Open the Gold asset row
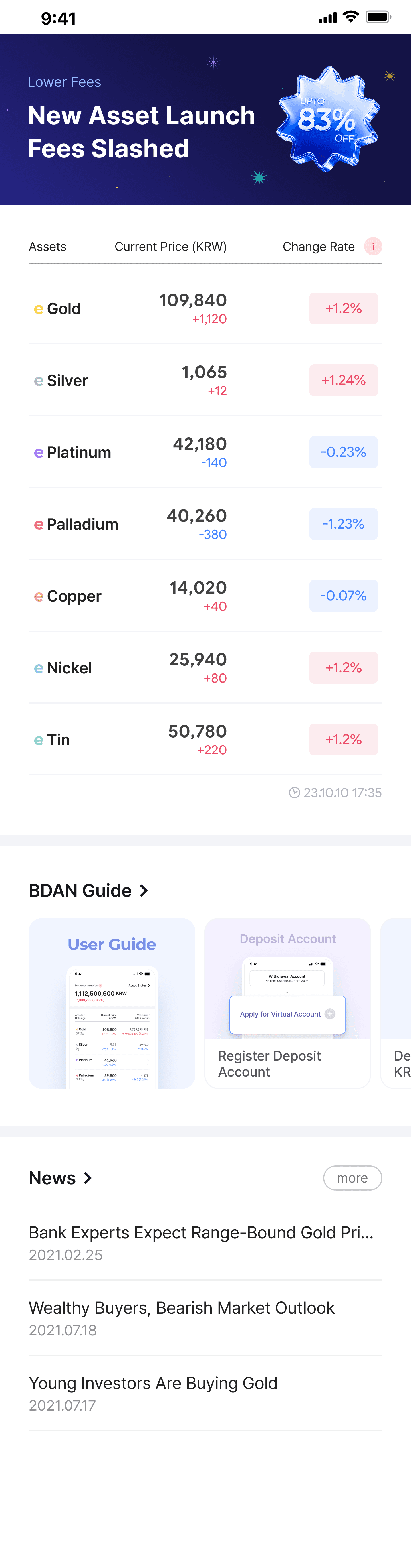 pyautogui.click(x=205, y=308)
